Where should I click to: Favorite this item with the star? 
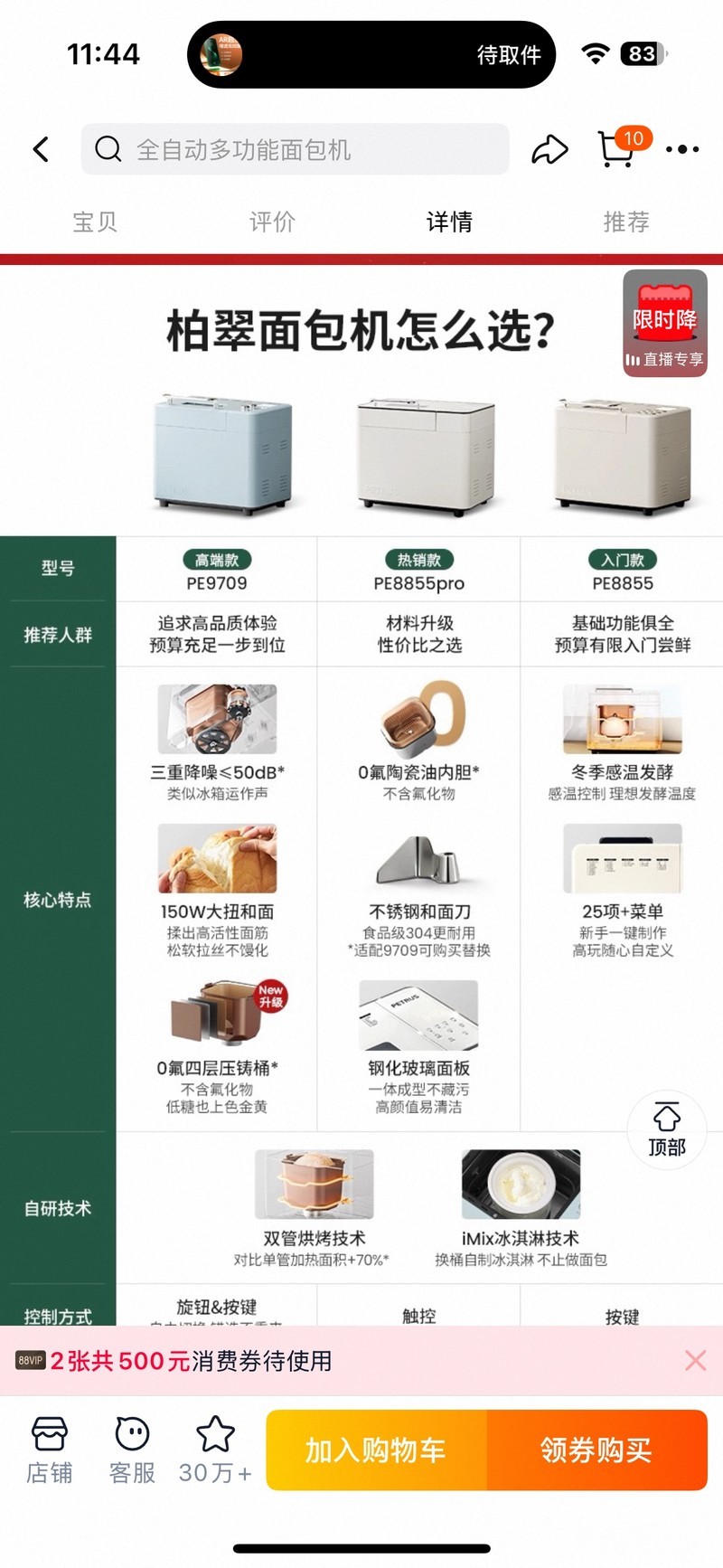215,1450
